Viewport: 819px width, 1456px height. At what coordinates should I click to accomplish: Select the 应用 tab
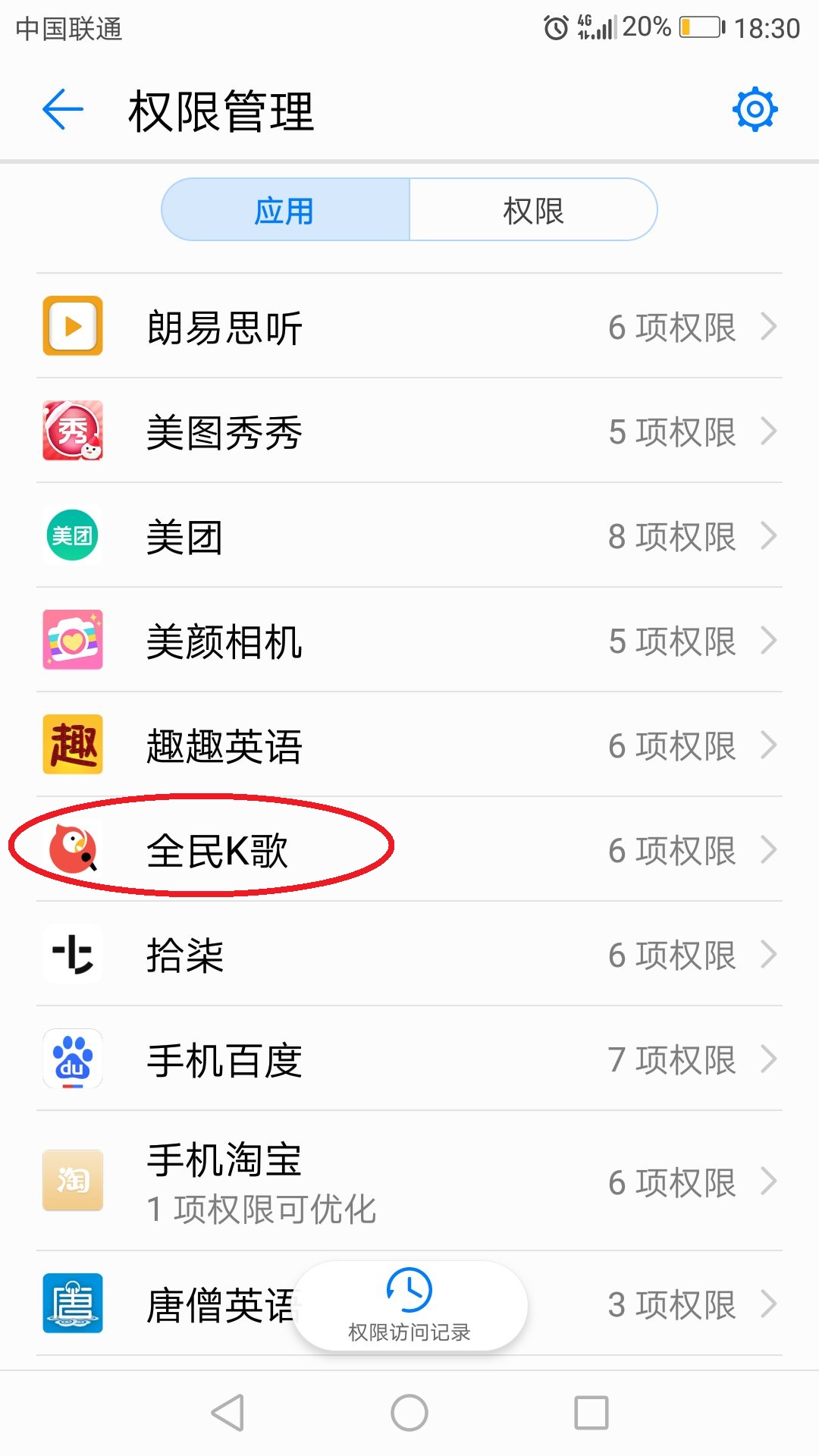click(285, 210)
